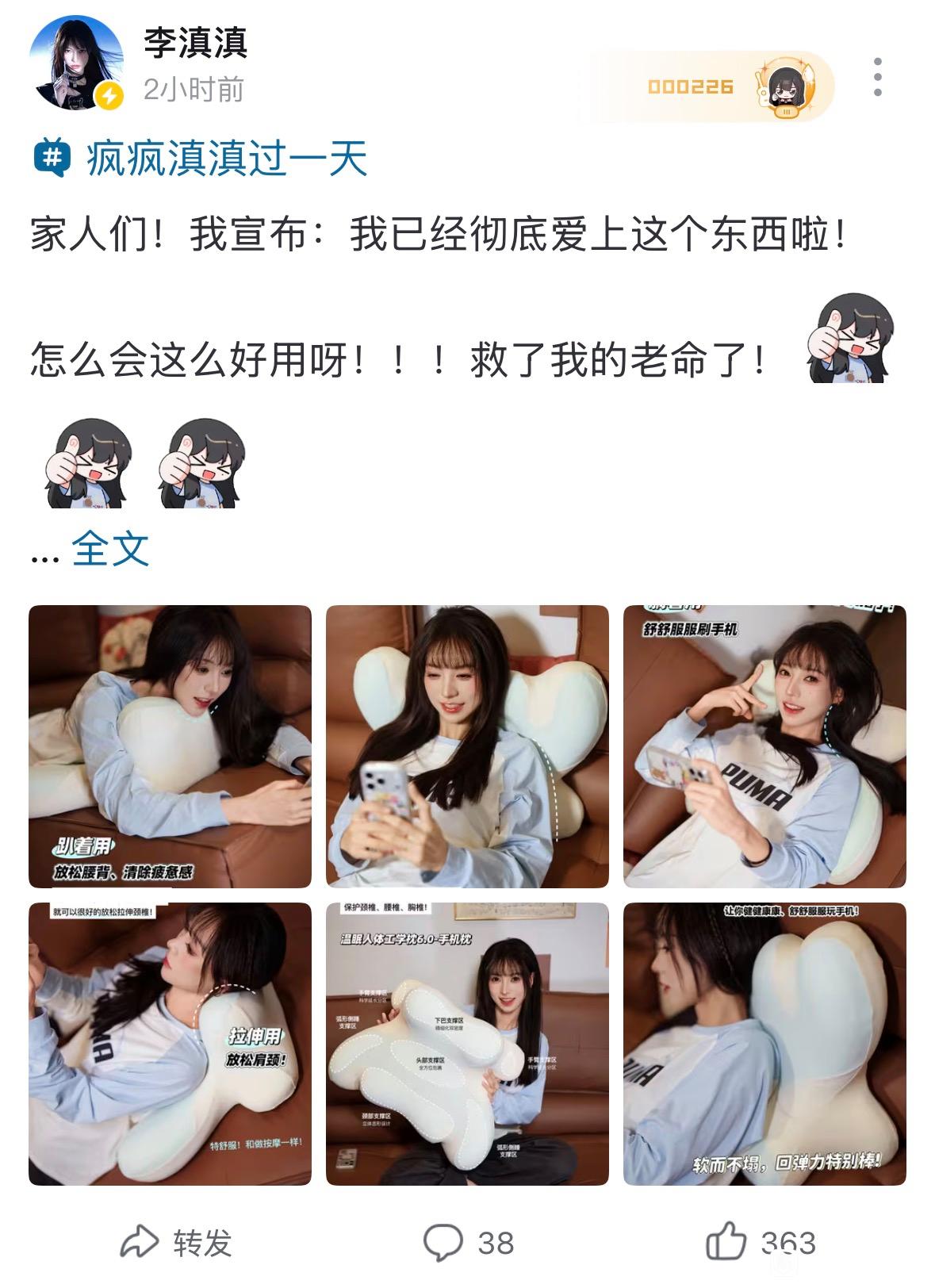View the photo of woman holding phone
Viewport: 935px width, 1288px height.
point(467,746)
